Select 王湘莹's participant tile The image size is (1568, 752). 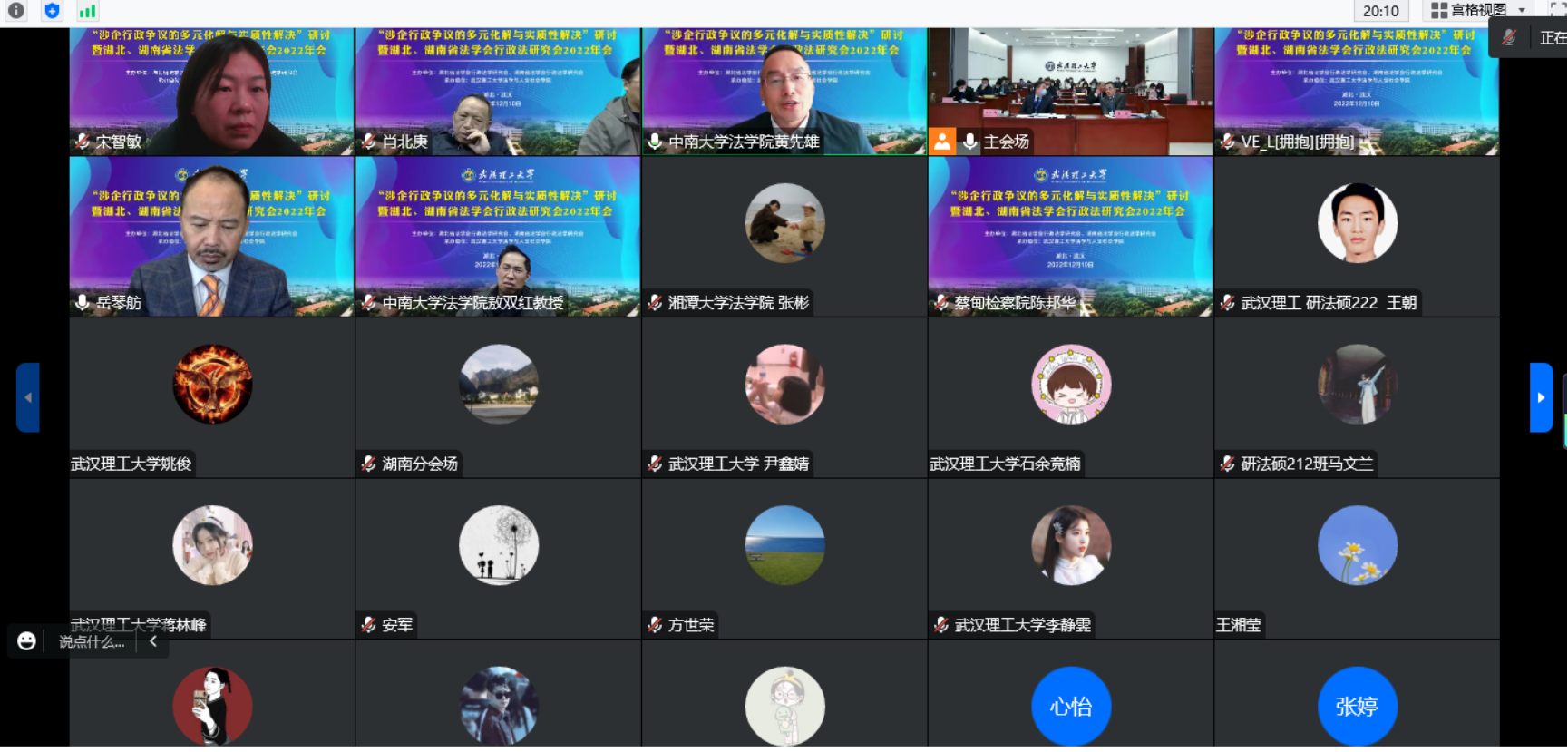coord(1356,558)
